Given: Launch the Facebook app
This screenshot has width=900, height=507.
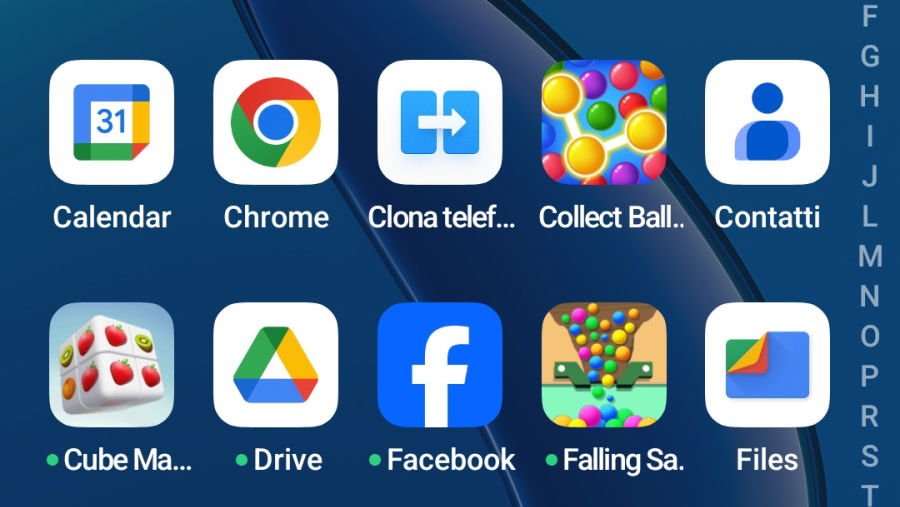Looking at the screenshot, I should [x=440, y=365].
